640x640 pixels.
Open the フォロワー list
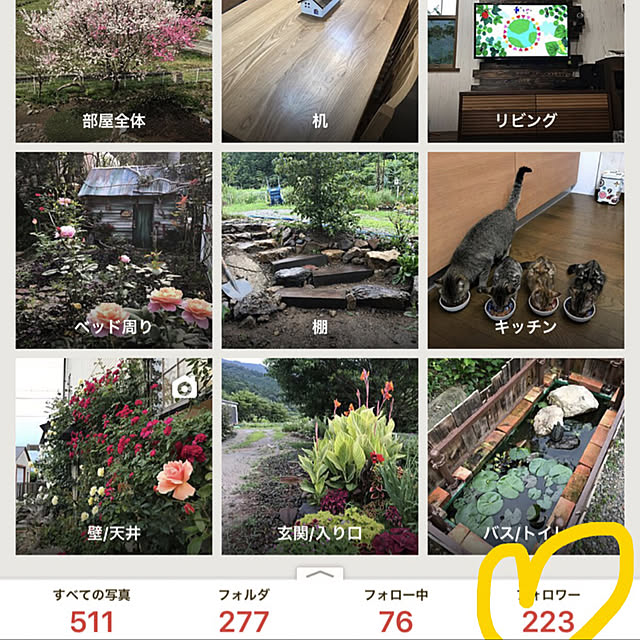548,610
